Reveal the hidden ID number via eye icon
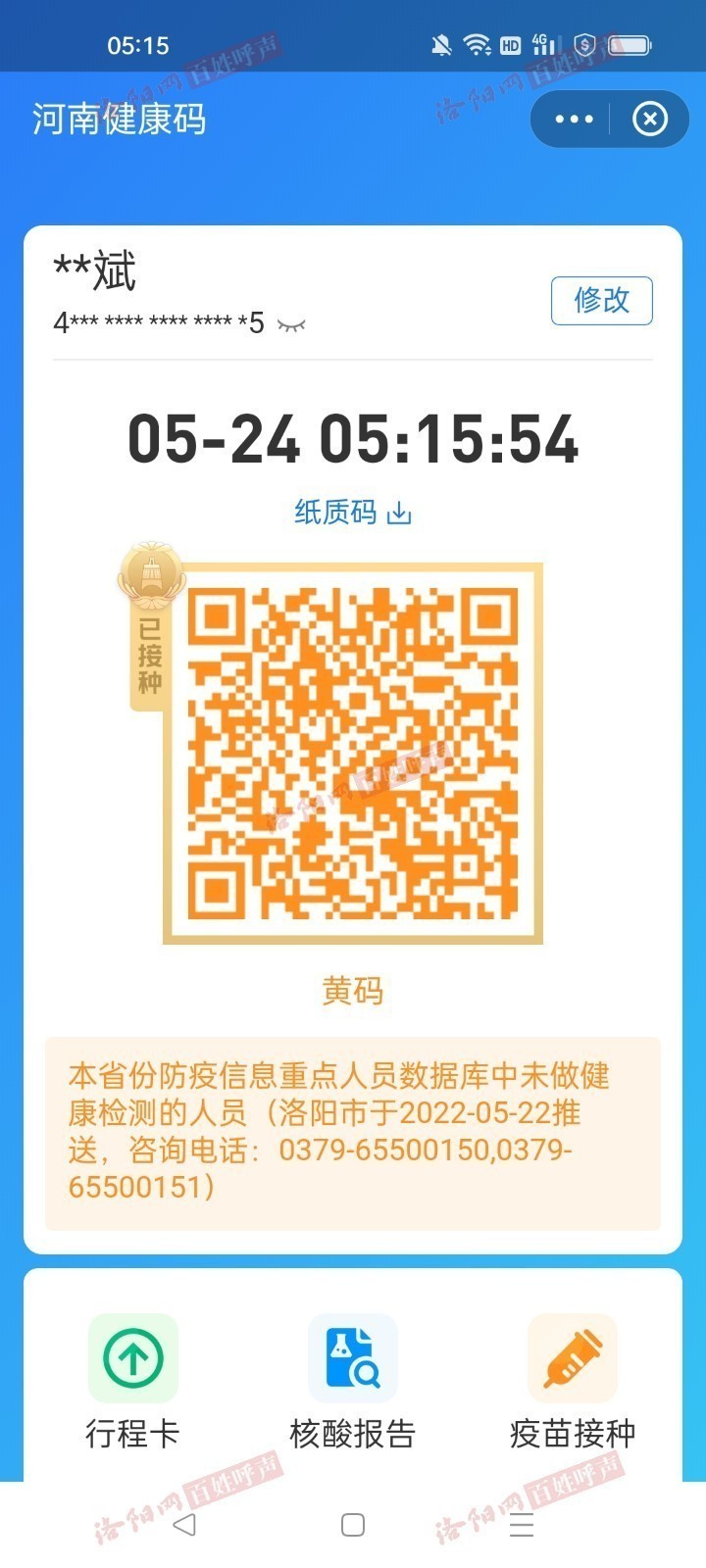Screen dimensions: 706x1568 point(291,324)
